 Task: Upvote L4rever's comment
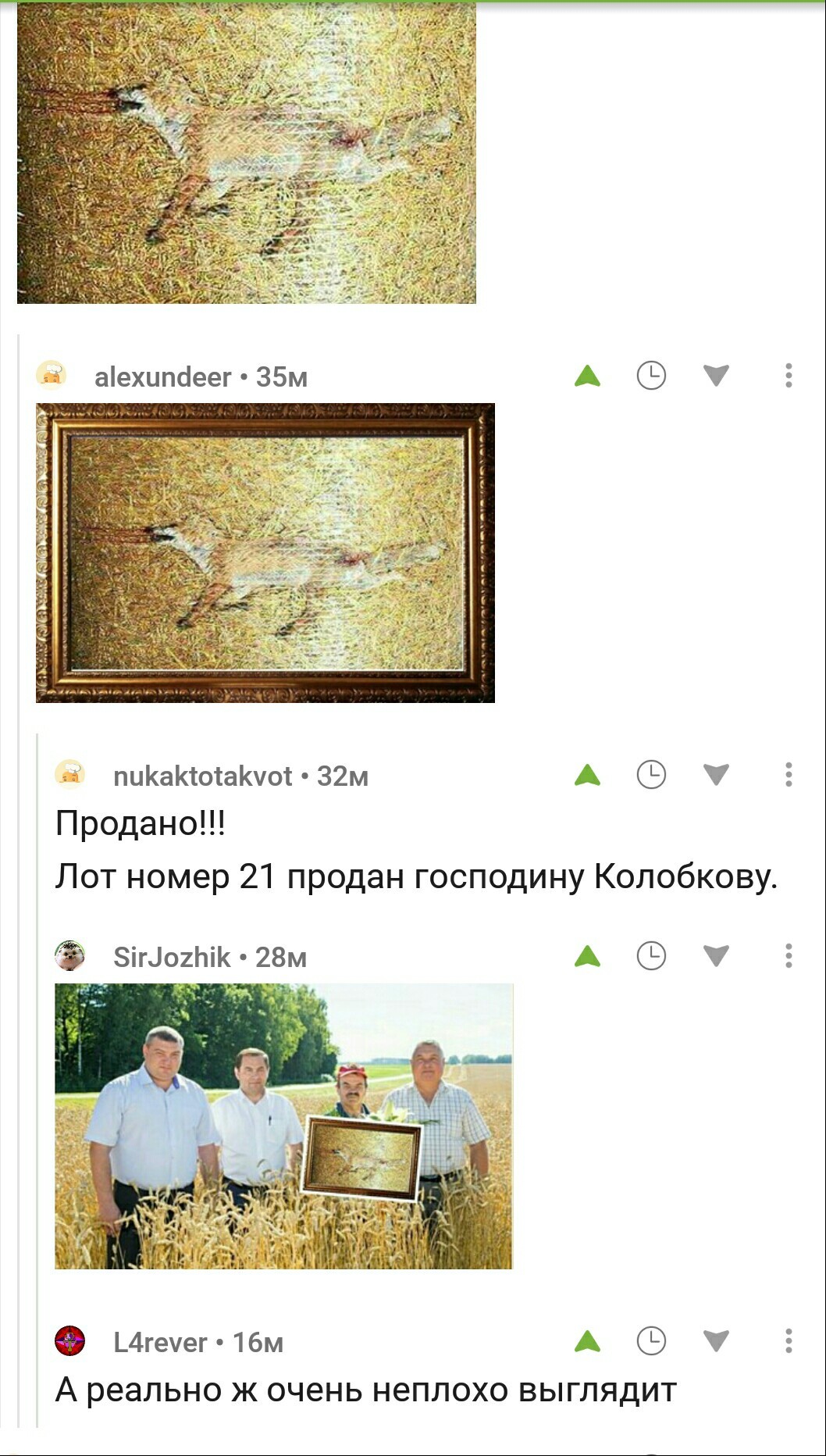coord(587,1342)
